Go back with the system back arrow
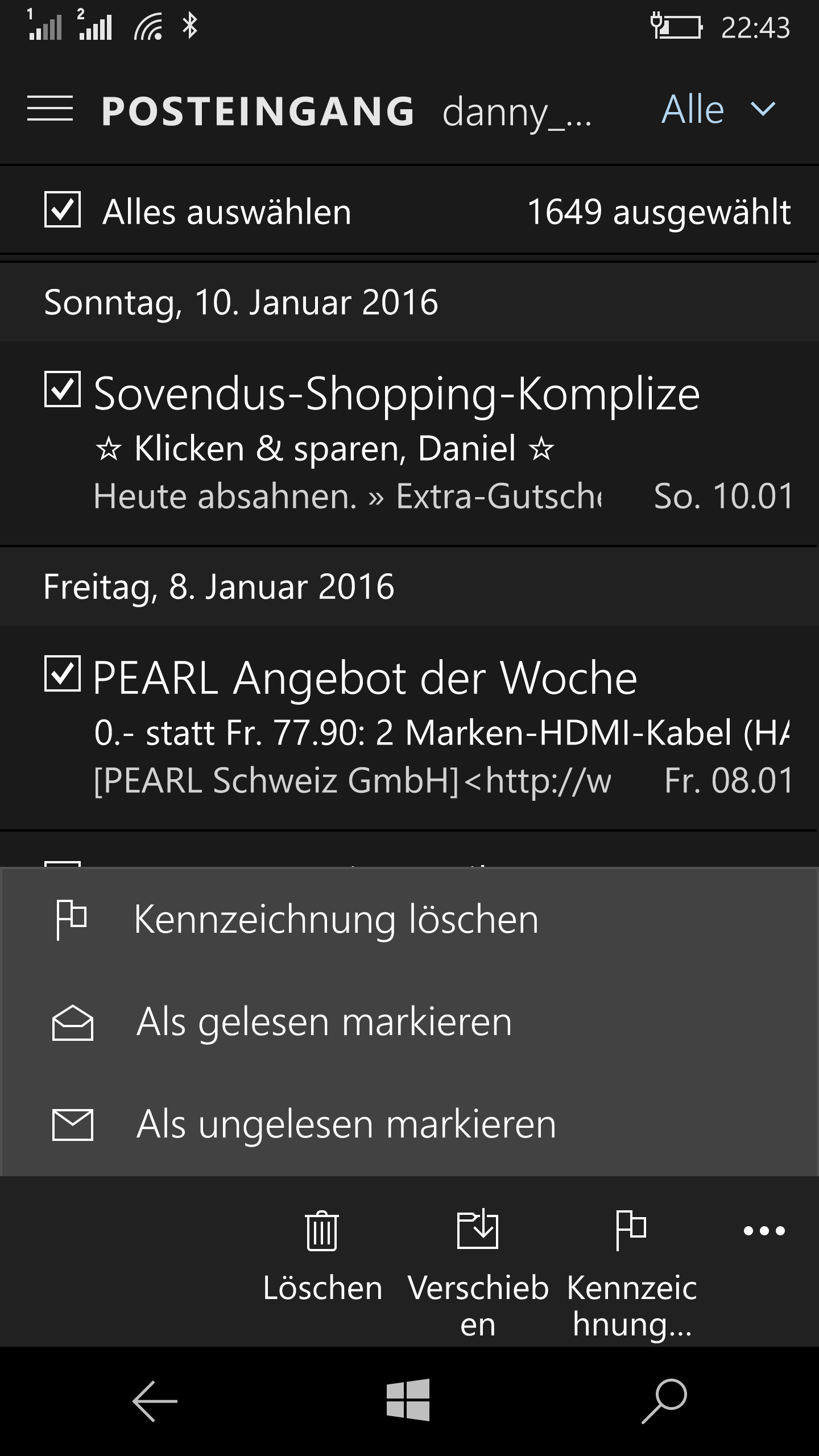Screen dimensions: 819x1456 (155, 1401)
